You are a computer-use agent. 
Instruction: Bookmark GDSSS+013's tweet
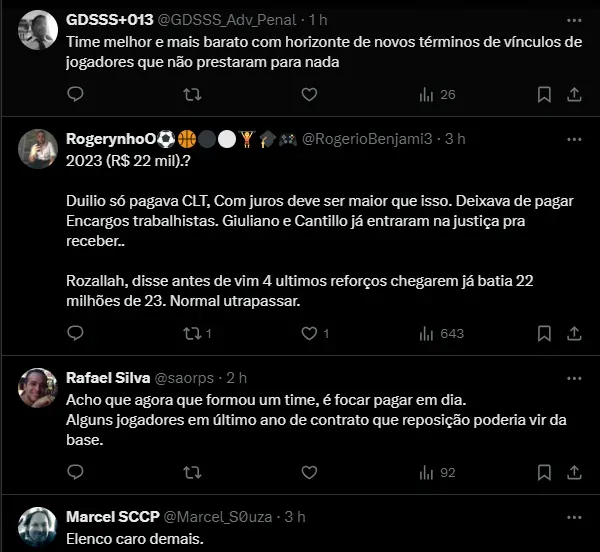point(544,94)
